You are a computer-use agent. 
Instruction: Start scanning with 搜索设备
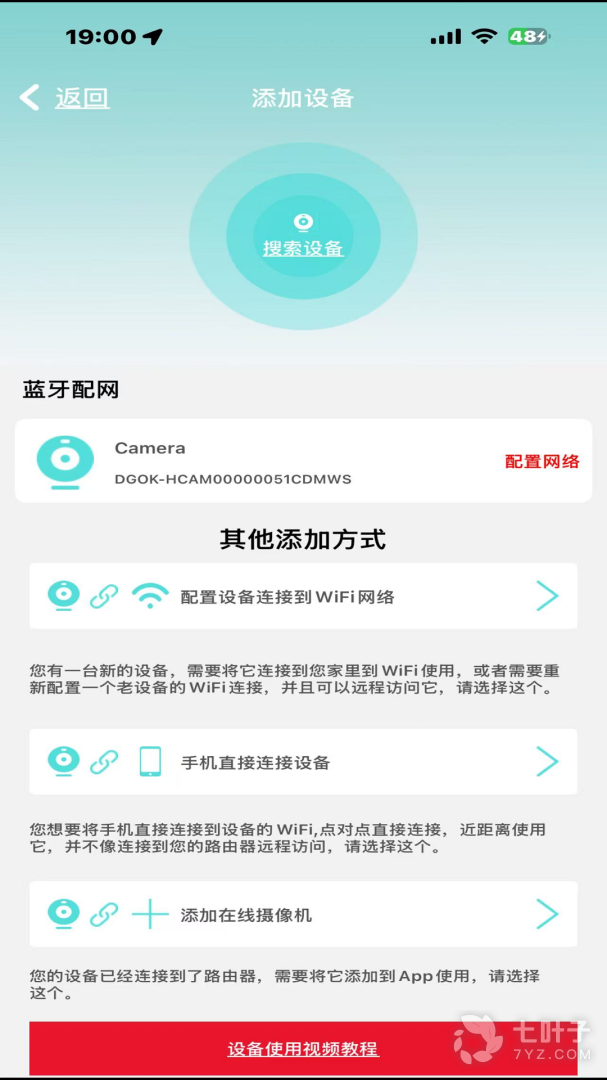pyautogui.click(x=303, y=238)
